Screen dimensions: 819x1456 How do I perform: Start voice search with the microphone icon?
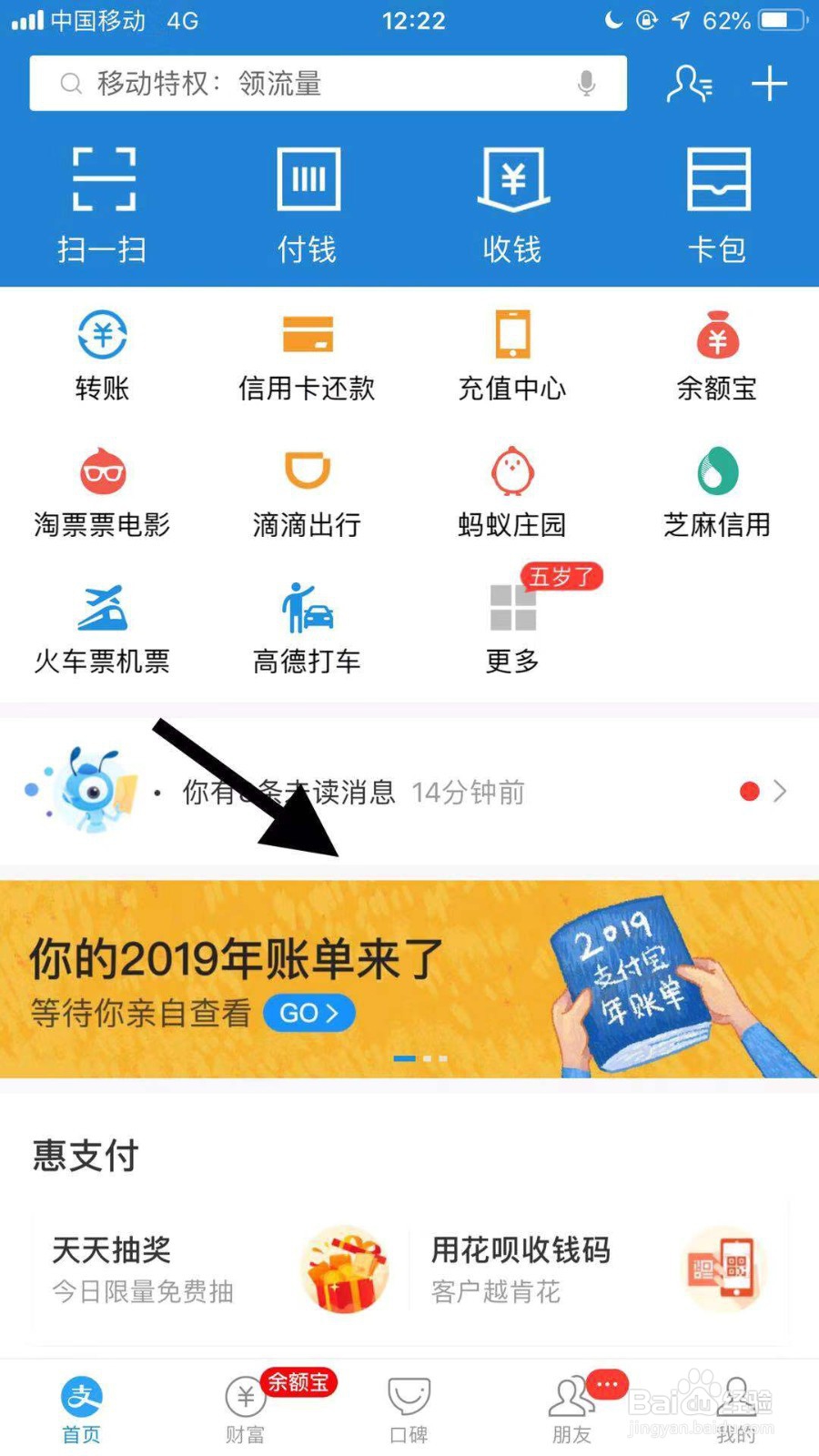click(x=587, y=83)
